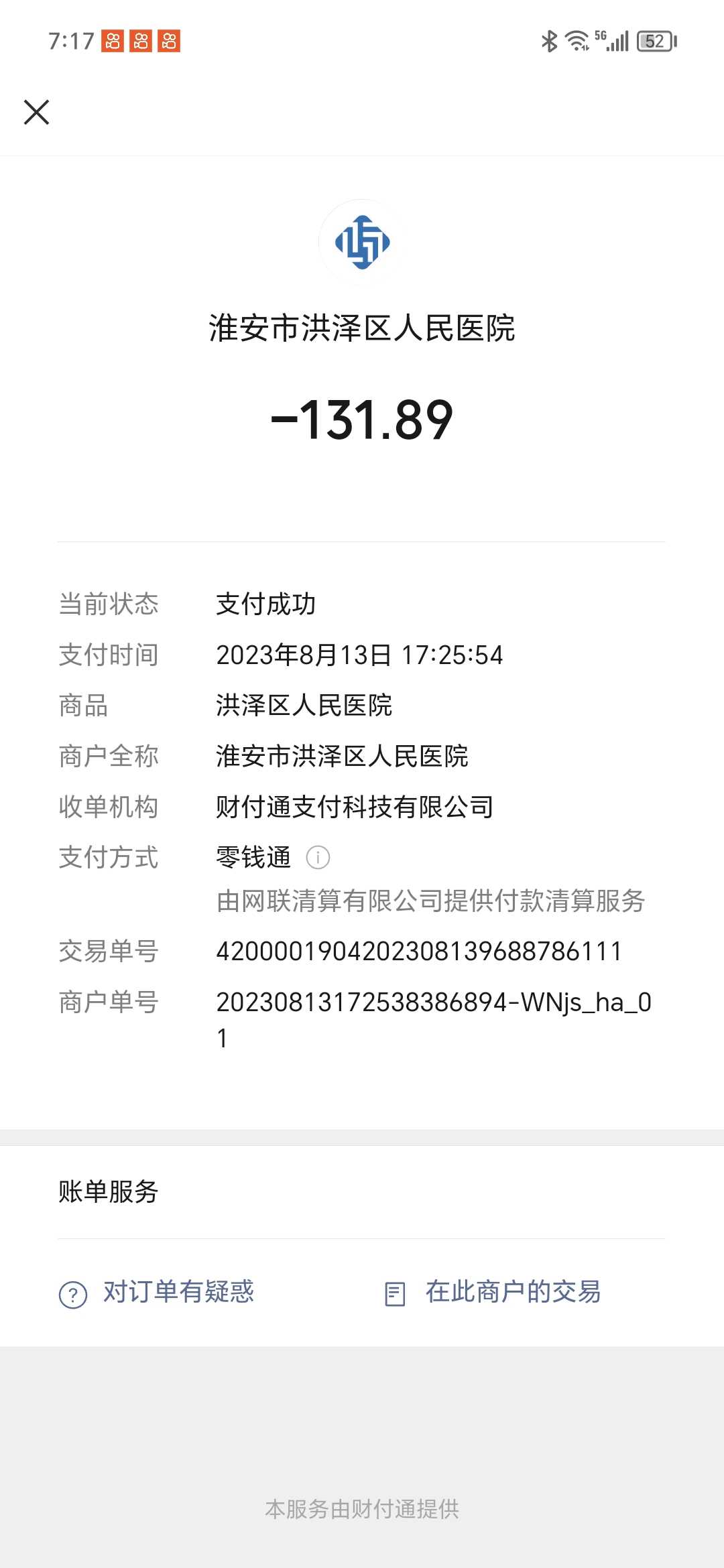Open info icon next to 零钱通
The height and width of the screenshot is (1568, 724).
(x=318, y=857)
